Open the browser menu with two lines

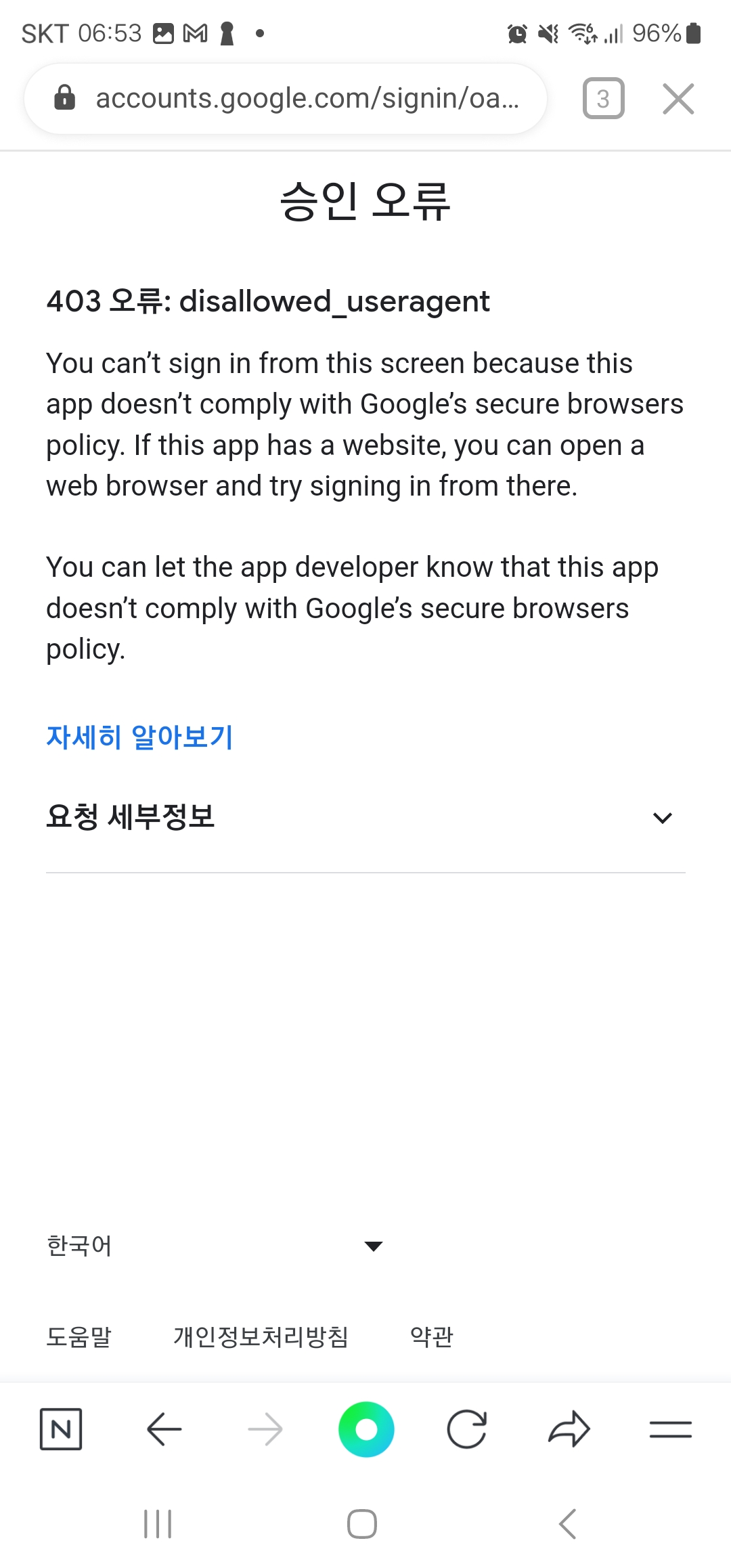670,1429
